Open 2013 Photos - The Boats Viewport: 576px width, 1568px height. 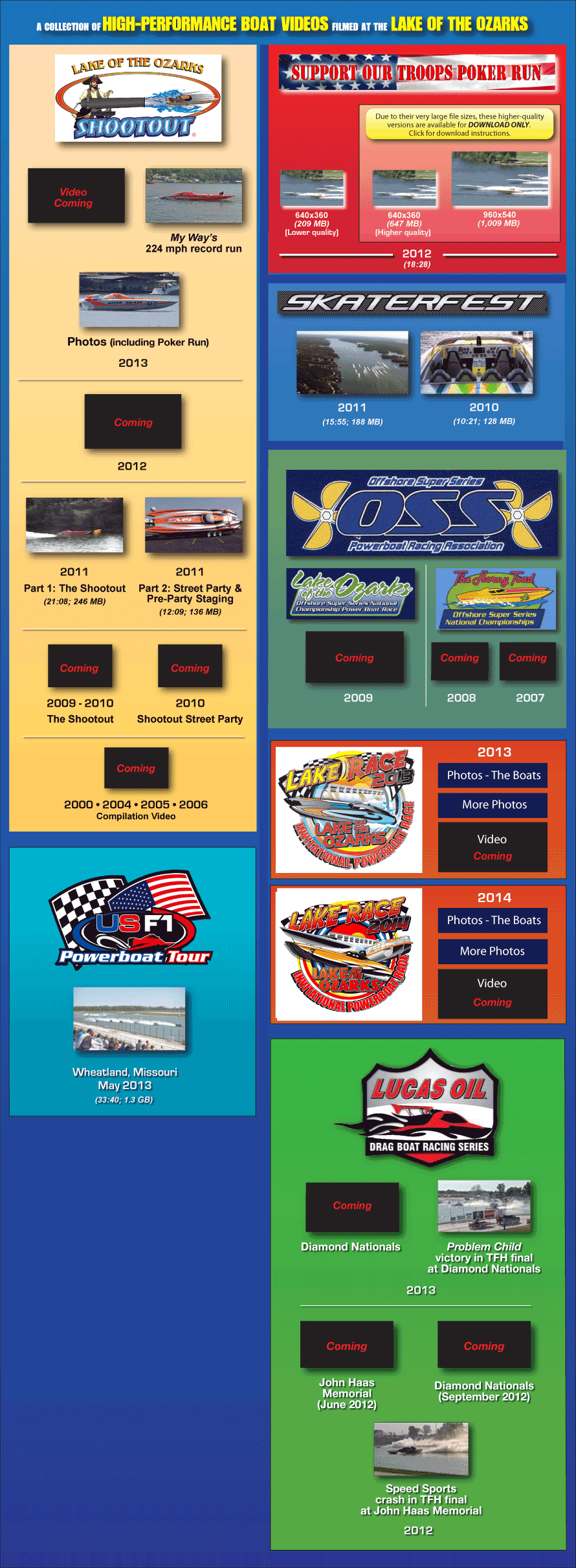point(493,775)
